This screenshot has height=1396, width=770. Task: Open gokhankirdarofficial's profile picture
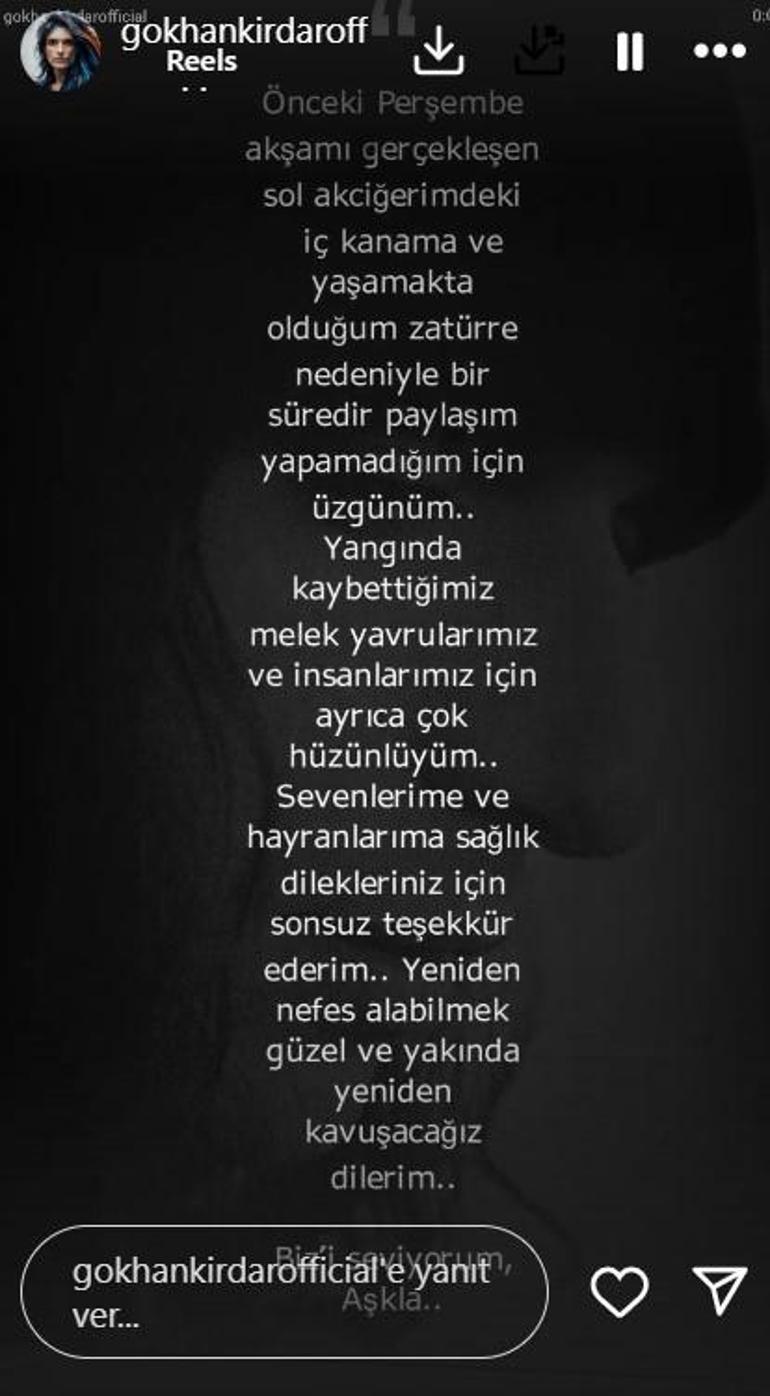60,52
